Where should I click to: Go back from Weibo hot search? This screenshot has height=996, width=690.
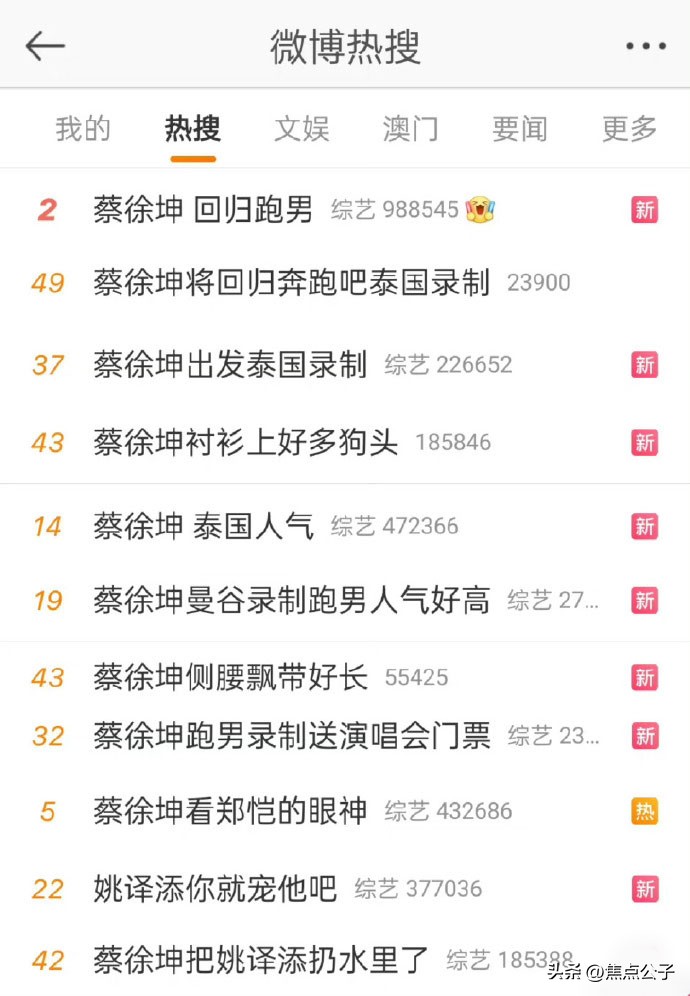point(44,46)
